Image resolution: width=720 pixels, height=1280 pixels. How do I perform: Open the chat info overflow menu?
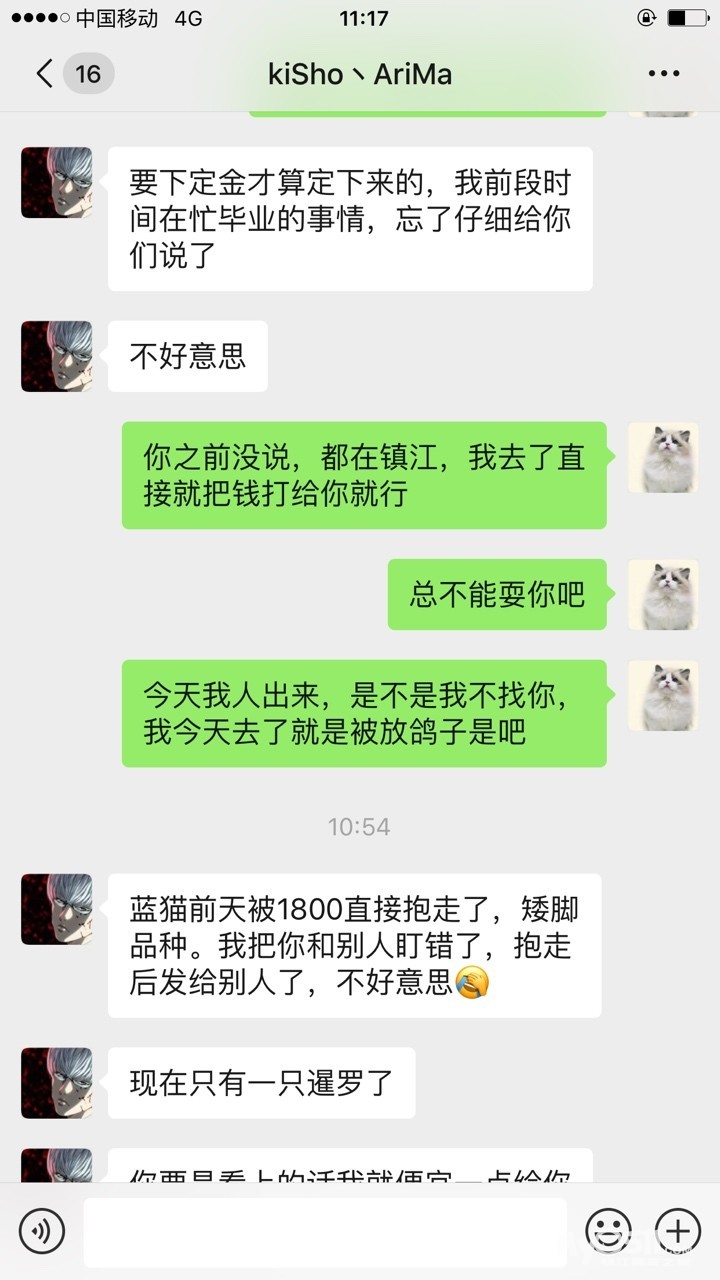(x=664, y=74)
